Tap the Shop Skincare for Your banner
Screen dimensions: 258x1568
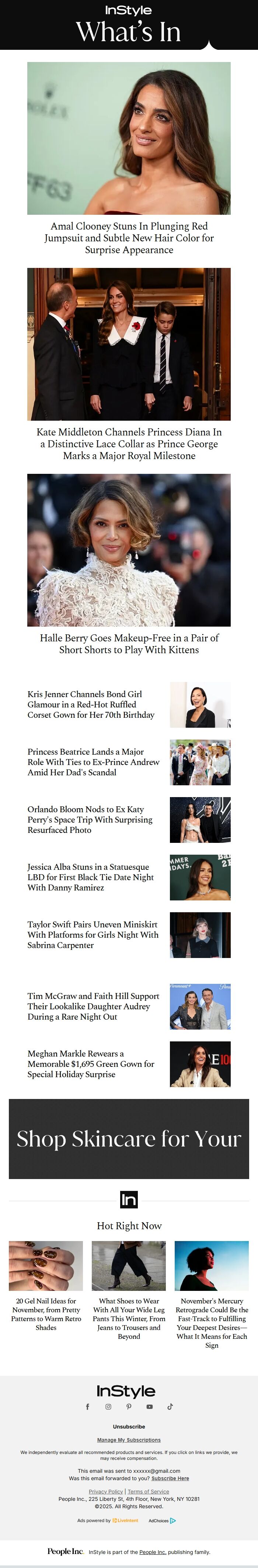pos(129,1138)
